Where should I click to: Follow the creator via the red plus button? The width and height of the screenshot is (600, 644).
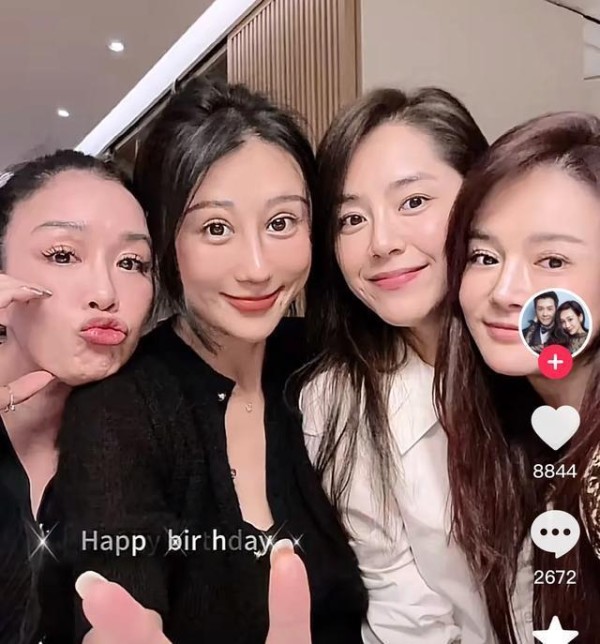click(555, 362)
